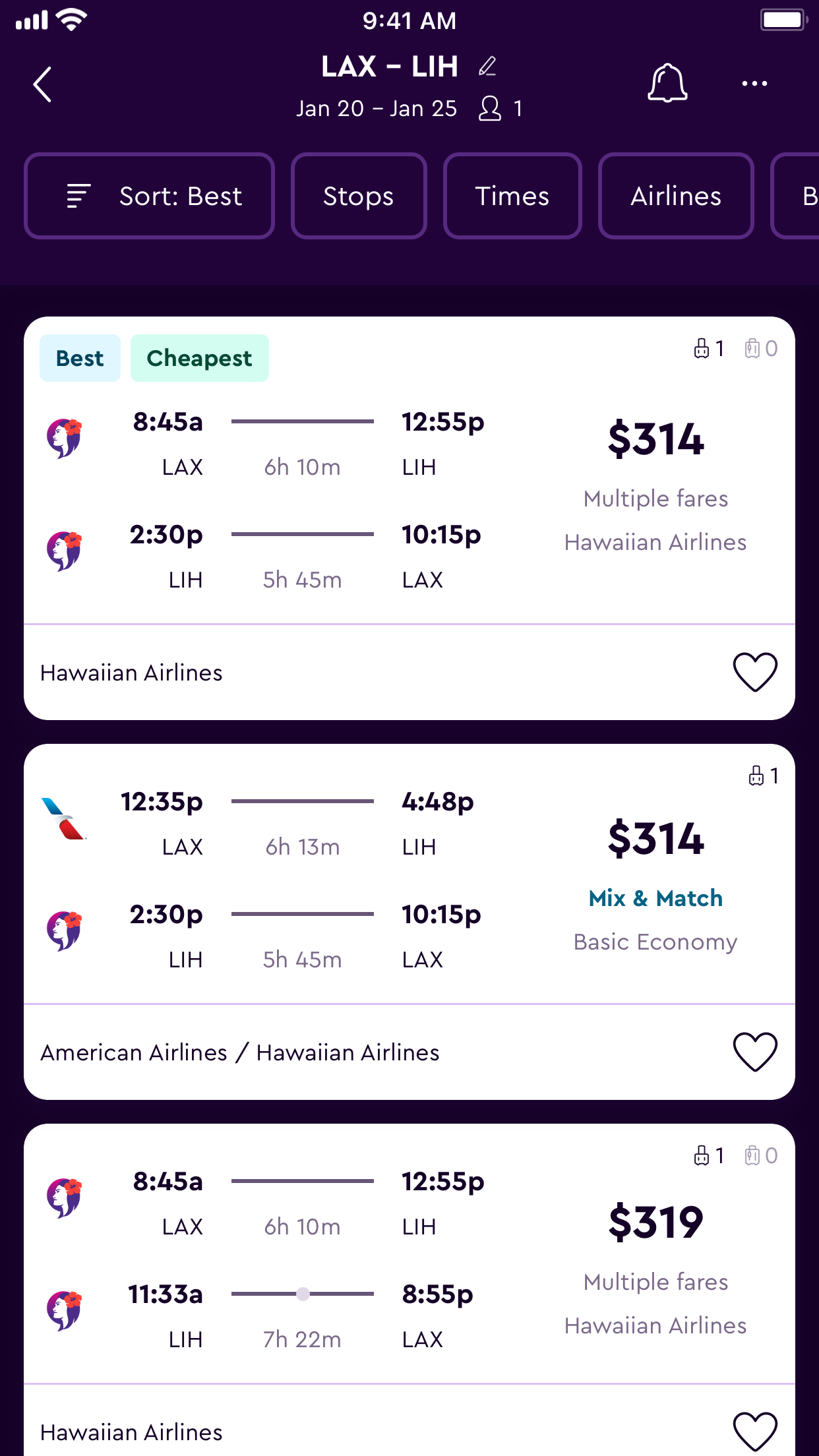The image size is (819, 1456).
Task: Tap the passenger icon next to the traveler count
Action: coord(491,108)
